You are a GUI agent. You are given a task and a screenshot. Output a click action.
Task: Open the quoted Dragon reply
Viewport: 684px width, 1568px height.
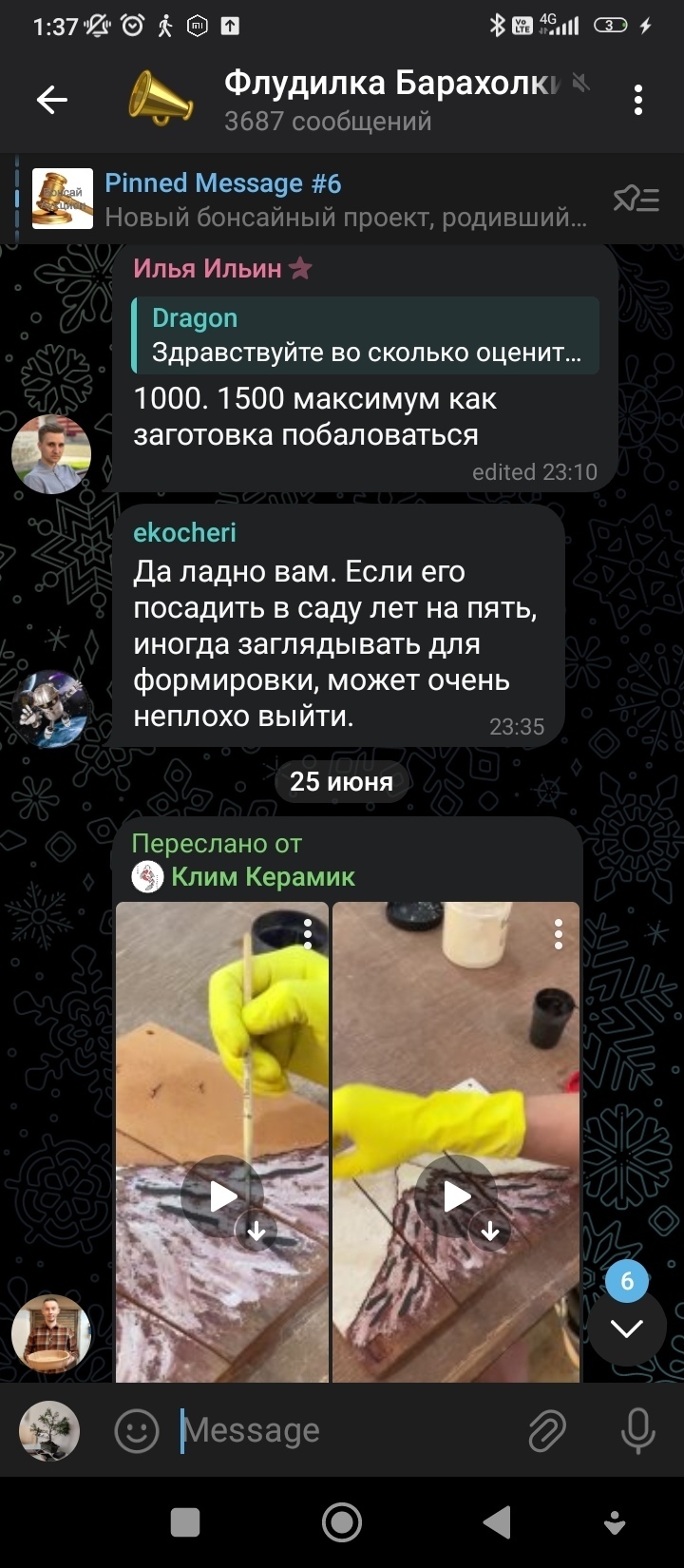tap(366, 335)
